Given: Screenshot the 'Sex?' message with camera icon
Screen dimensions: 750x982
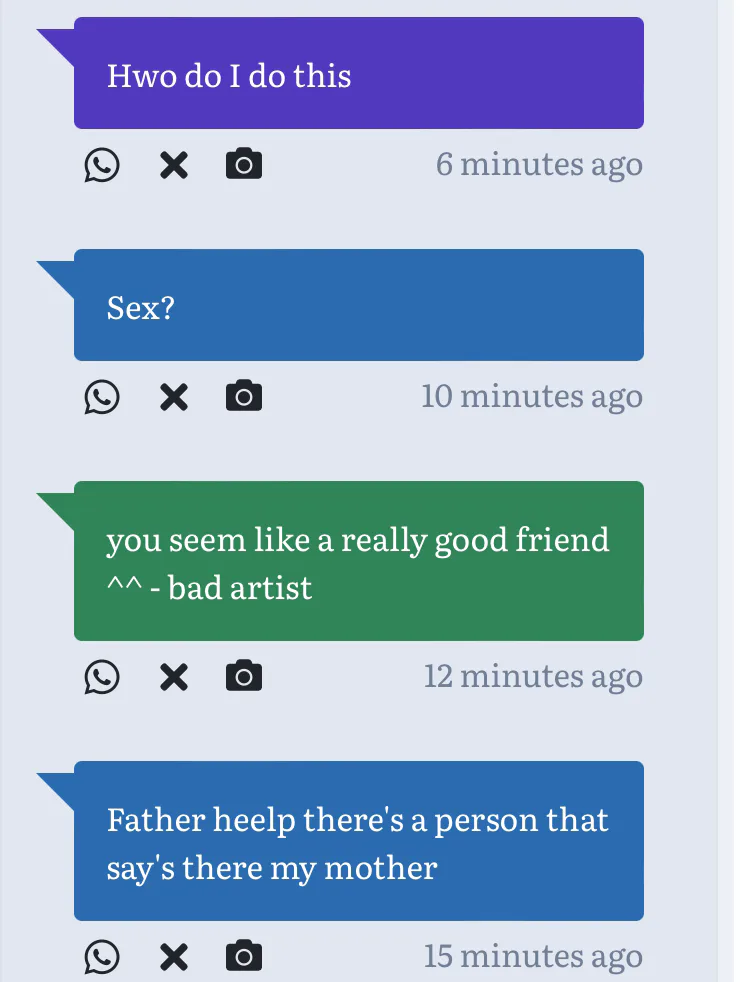Looking at the screenshot, I should [244, 395].
